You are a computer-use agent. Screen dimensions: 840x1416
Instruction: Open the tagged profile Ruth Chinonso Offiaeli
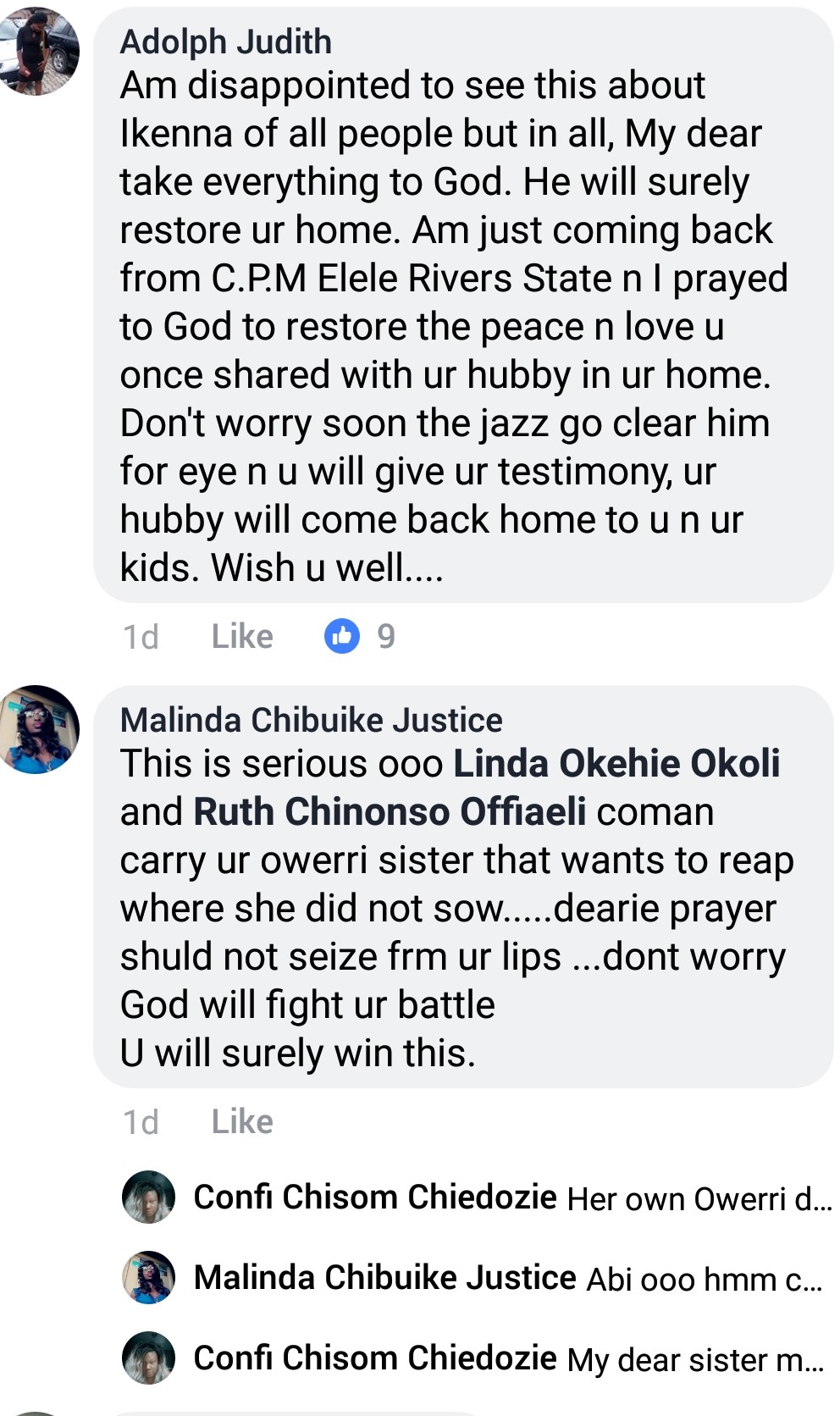tap(390, 811)
